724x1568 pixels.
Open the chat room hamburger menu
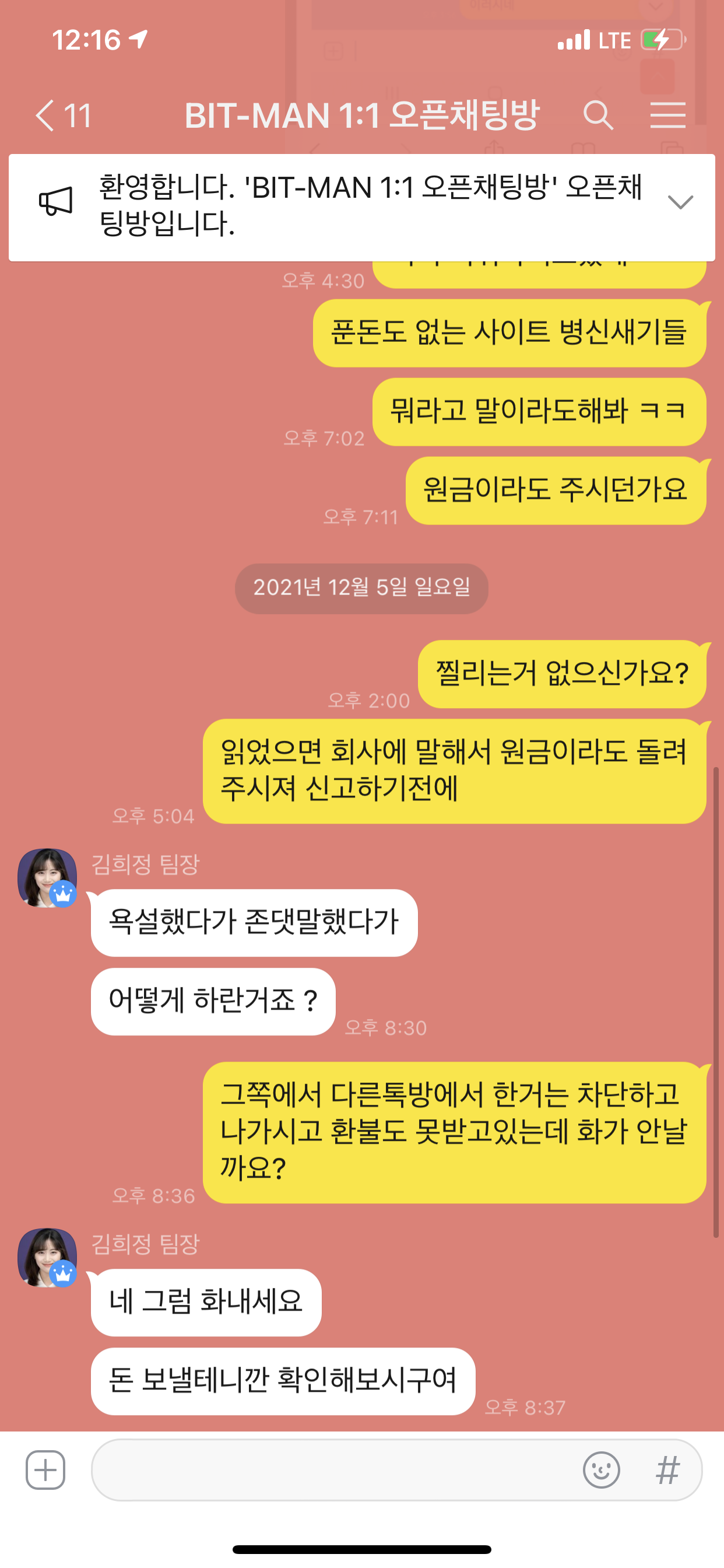[x=667, y=115]
